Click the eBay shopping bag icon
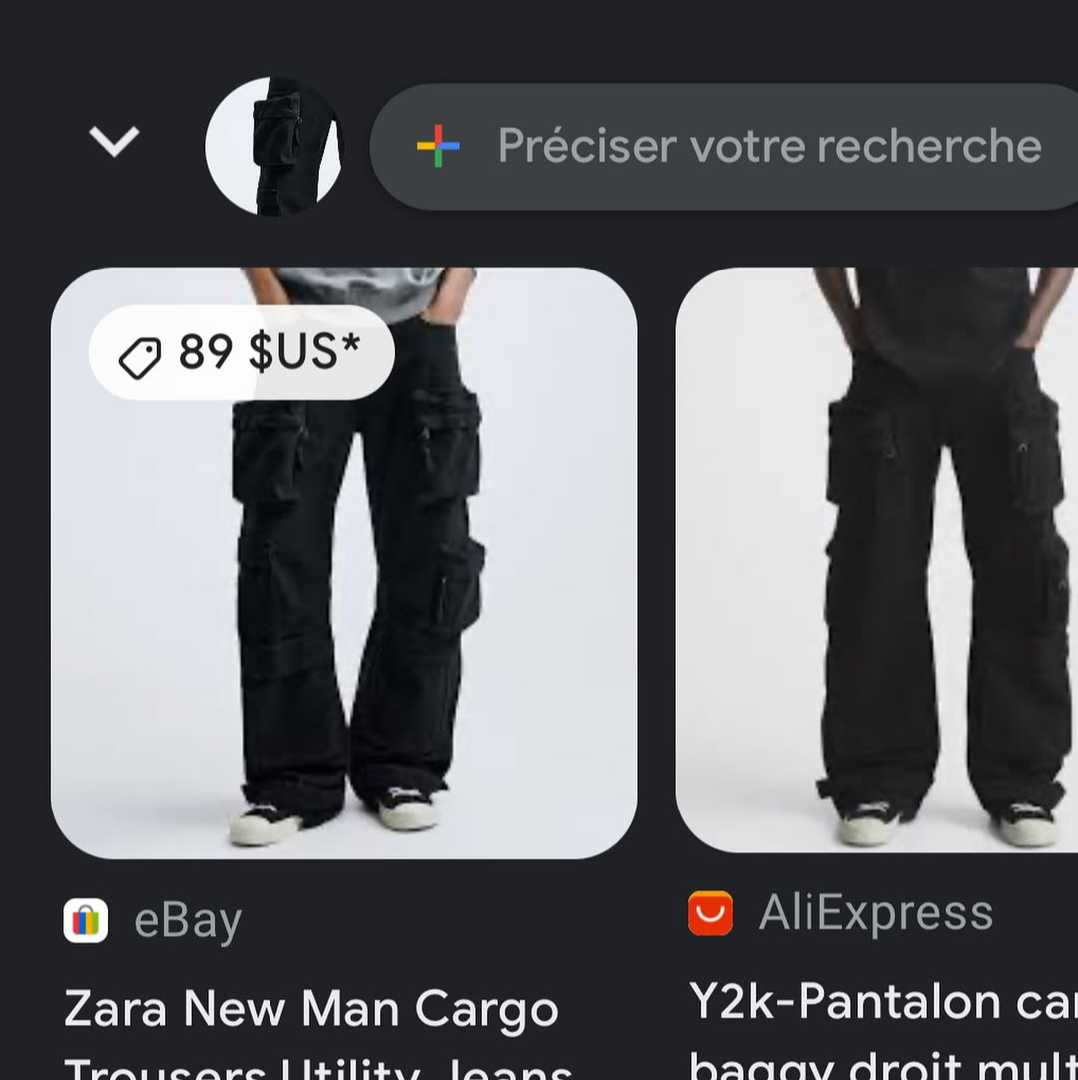Screen dimensions: 1078x1080 (85, 920)
